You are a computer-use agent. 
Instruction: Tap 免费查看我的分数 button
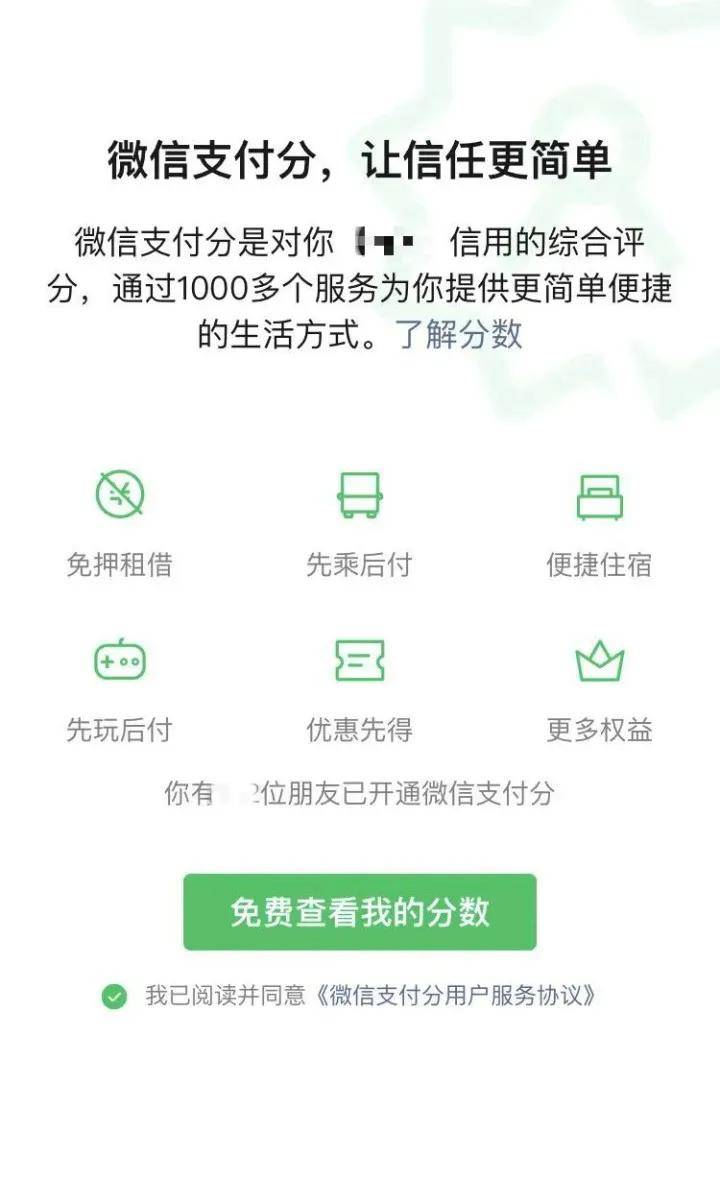pyautogui.click(x=360, y=912)
